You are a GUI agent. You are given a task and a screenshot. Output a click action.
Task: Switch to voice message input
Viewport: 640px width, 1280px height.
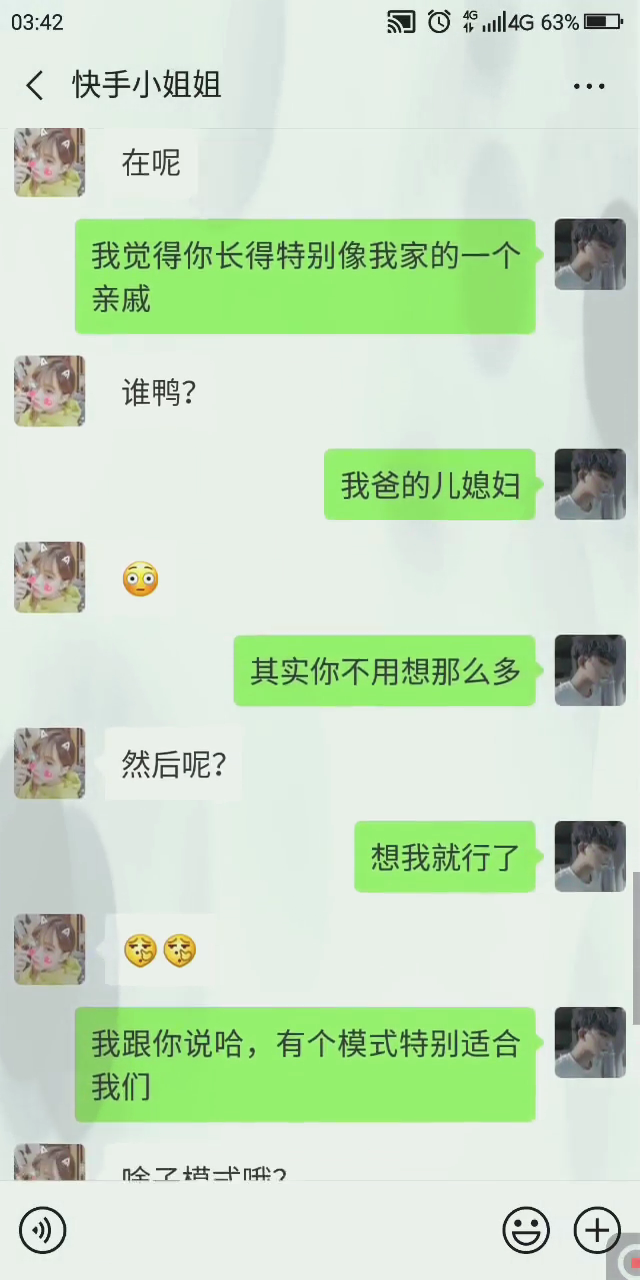pos(42,1229)
